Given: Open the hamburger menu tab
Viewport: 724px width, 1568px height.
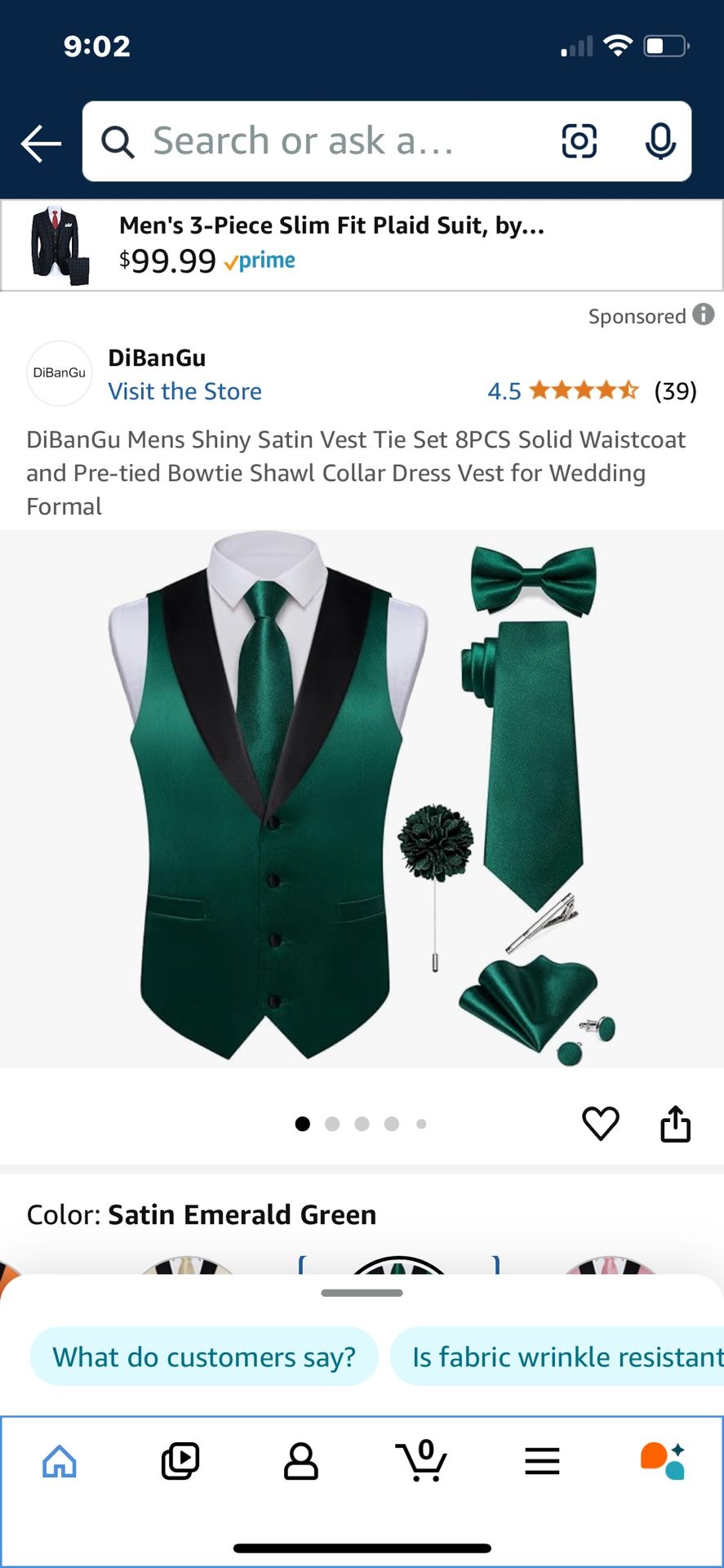Looking at the screenshot, I should click(x=542, y=1461).
